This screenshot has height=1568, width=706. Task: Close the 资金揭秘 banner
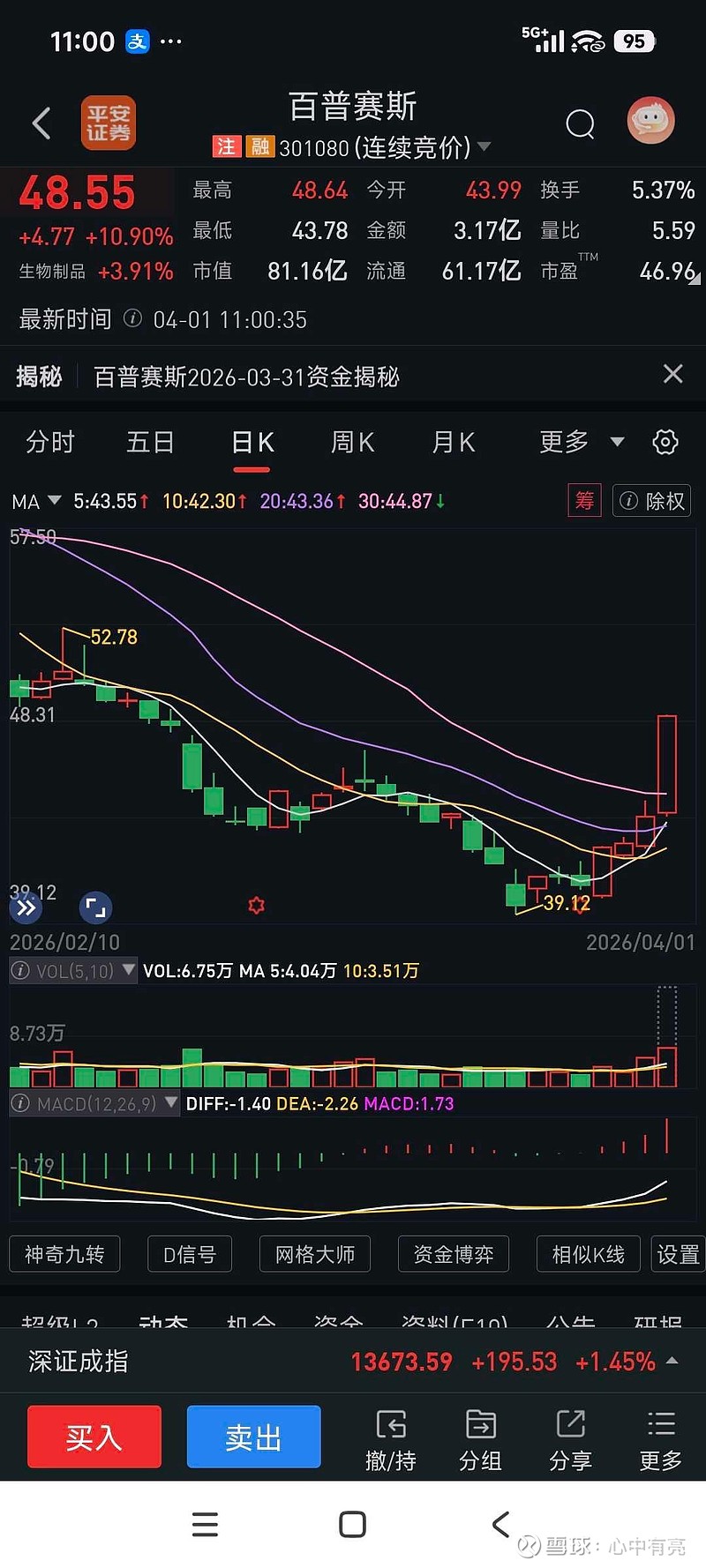[672, 374]
